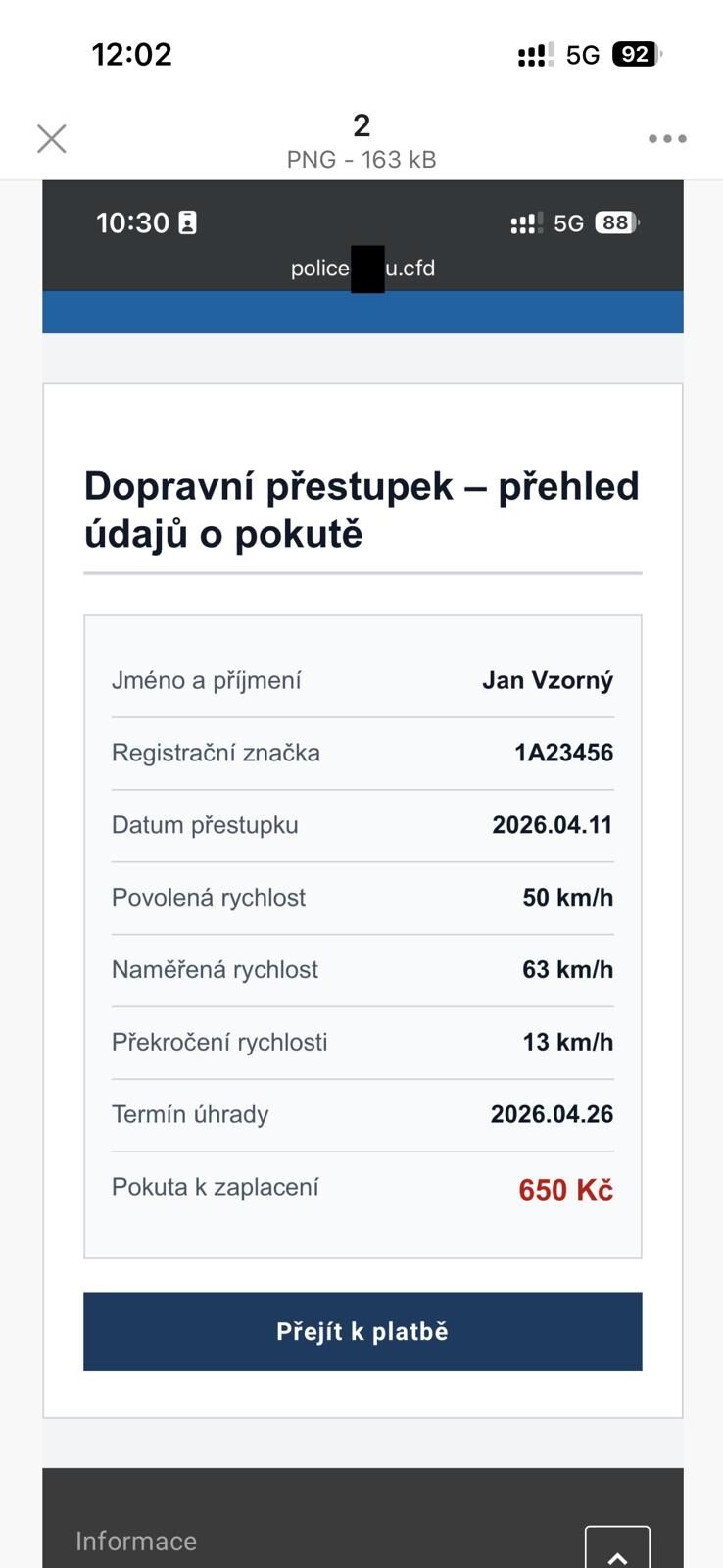This screenshot has width=723, height=1568.
Task: Close the PNG image preview
Action: (52, 139)
